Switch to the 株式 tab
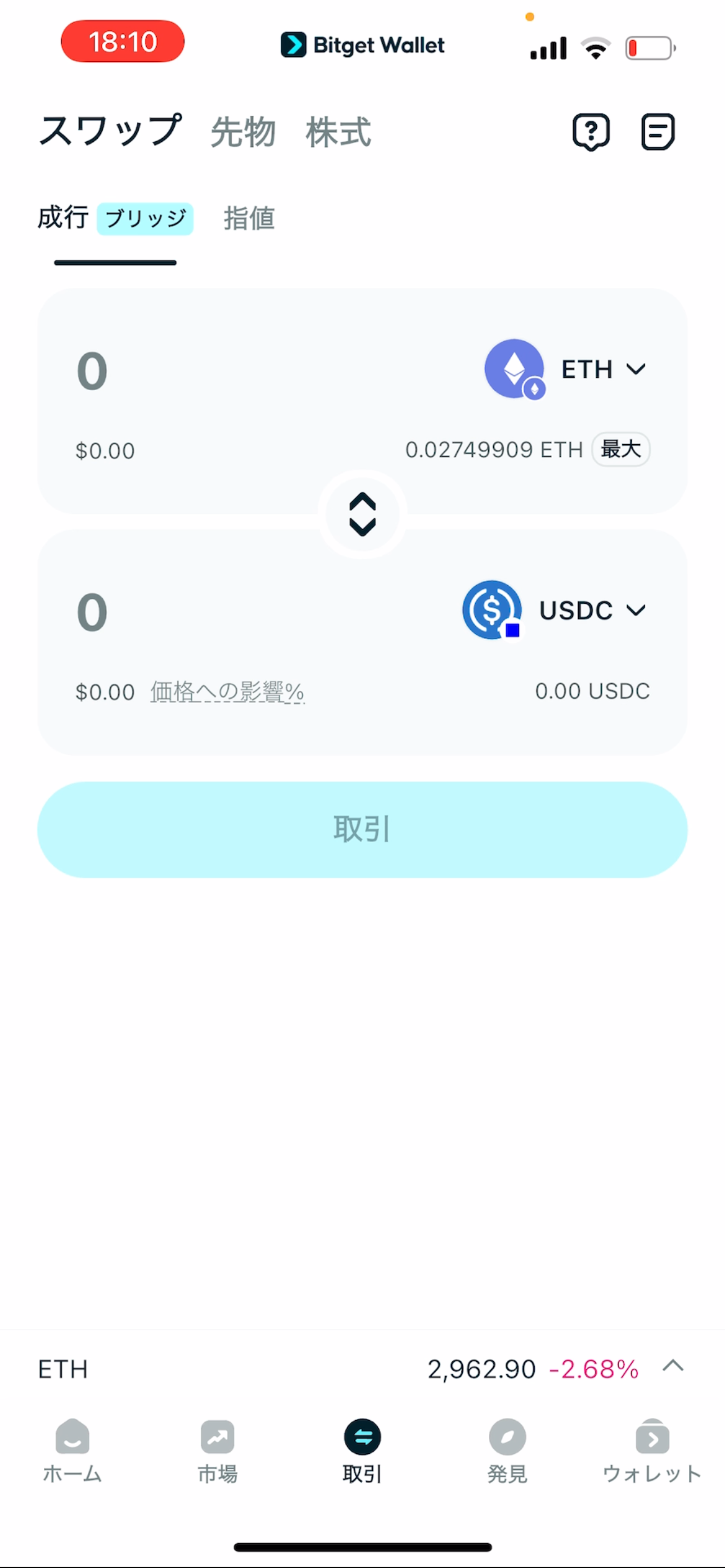Screen dimensions: 725x1568 [338, 132]
